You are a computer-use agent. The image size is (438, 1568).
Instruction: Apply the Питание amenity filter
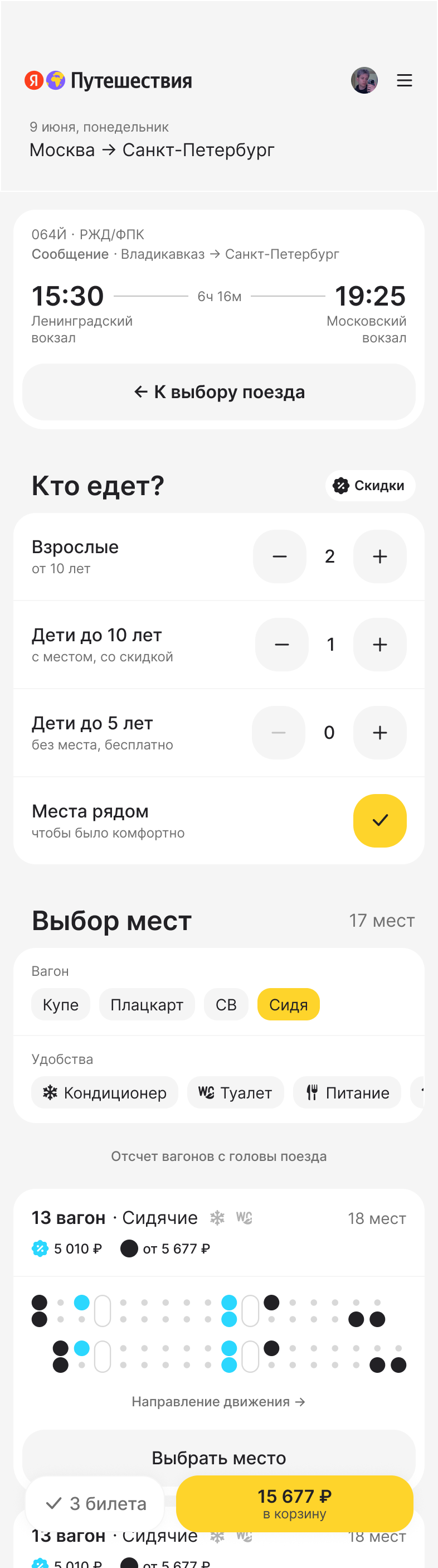tap(347, 1092)
